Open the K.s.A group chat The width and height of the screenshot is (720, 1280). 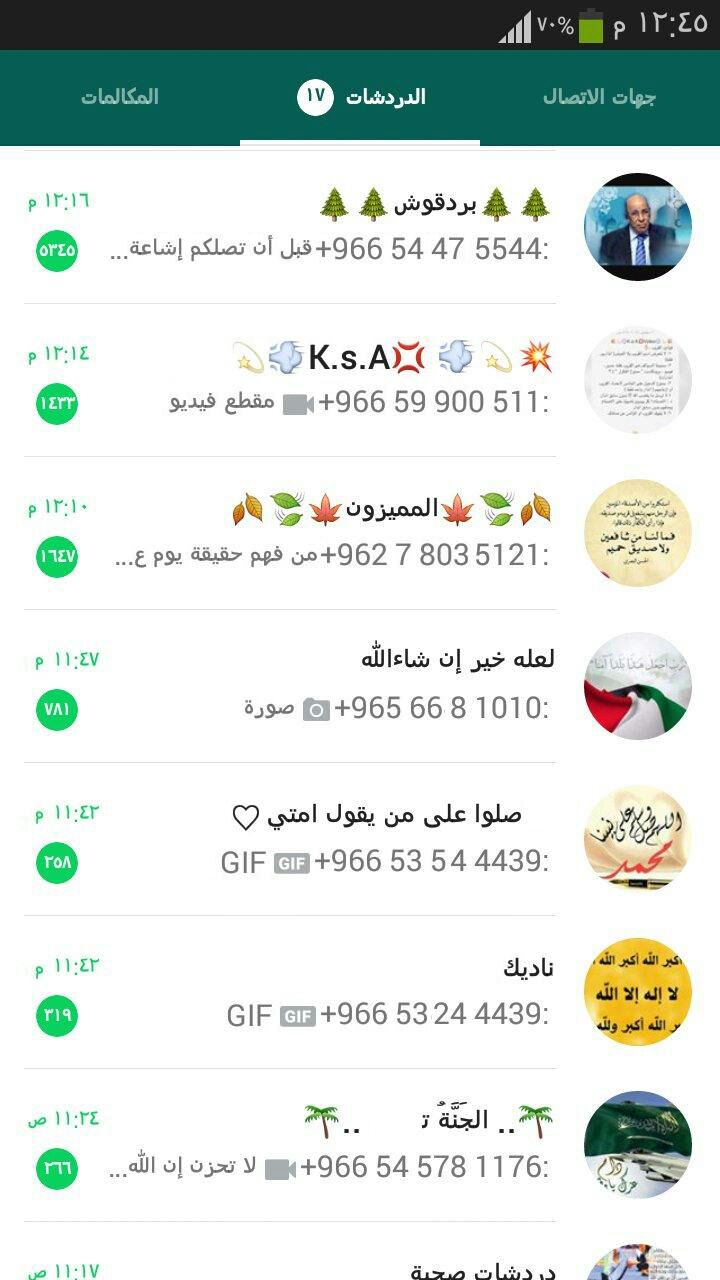[330, 380]
